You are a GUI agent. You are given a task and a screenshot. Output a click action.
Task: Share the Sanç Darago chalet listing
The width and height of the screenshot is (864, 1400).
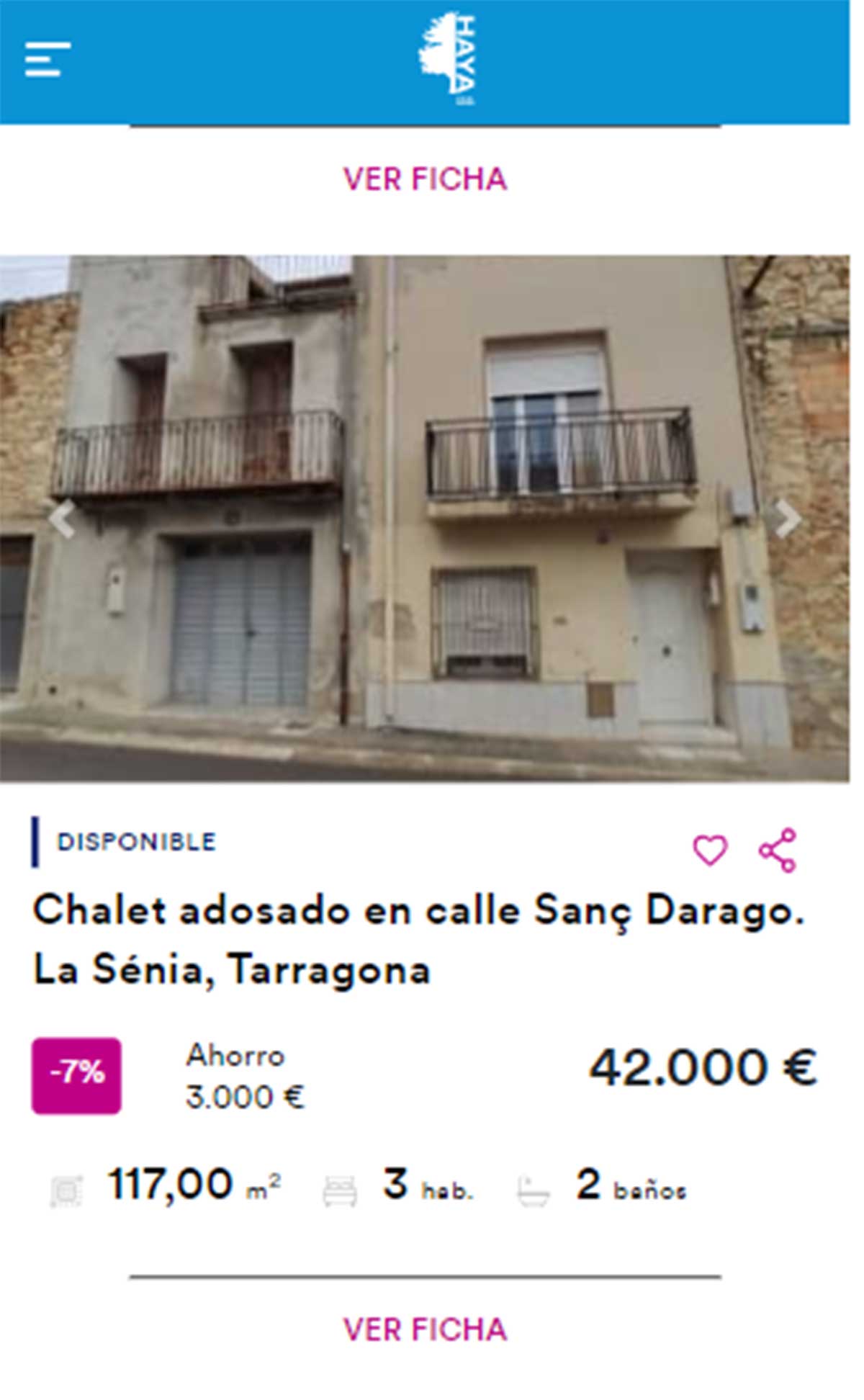click(x=778, y=851)
